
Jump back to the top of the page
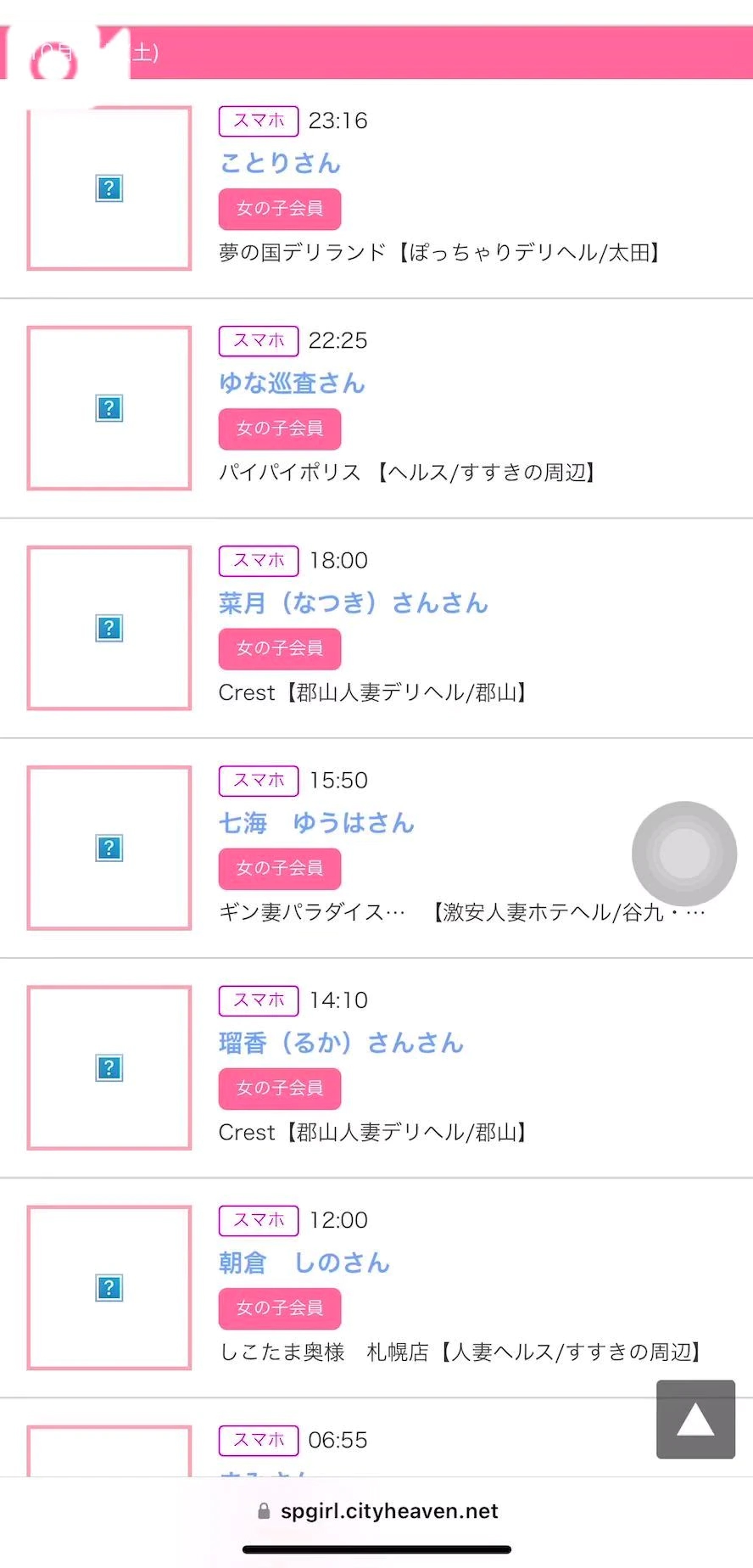click(x=695, y=1419)
